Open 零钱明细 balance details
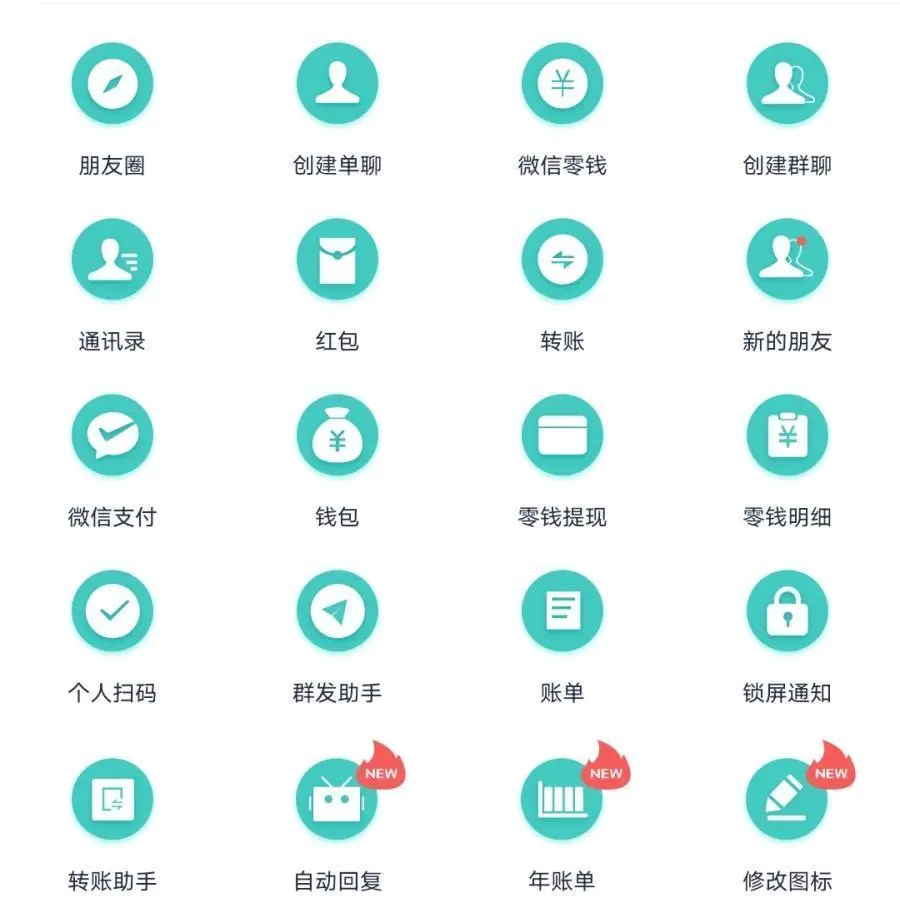The width and height of the screenshot is (900, 900). pos(787,435)
